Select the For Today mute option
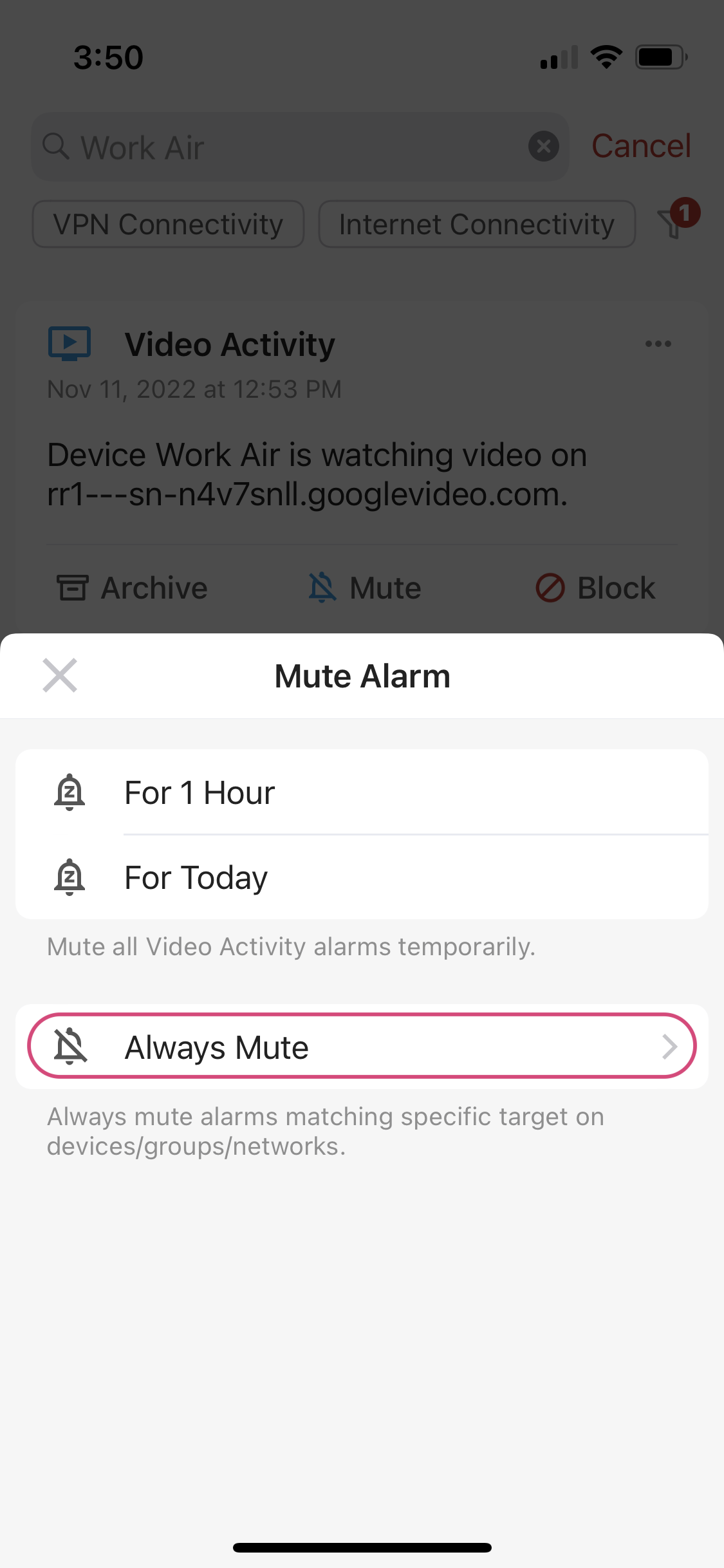Screen dimensions: 724x1568 pyautogui.click(x=360, y=877)
